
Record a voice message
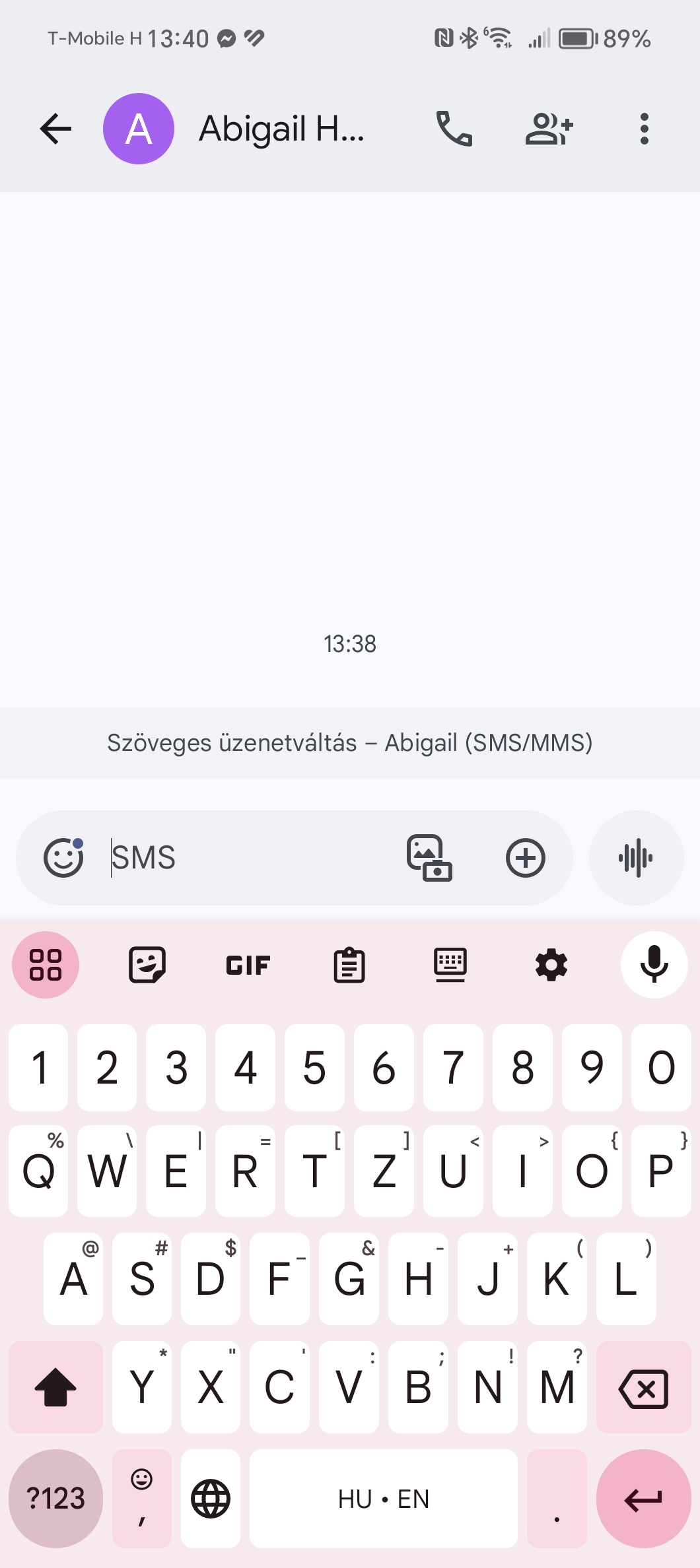click(x=636, y=858)
